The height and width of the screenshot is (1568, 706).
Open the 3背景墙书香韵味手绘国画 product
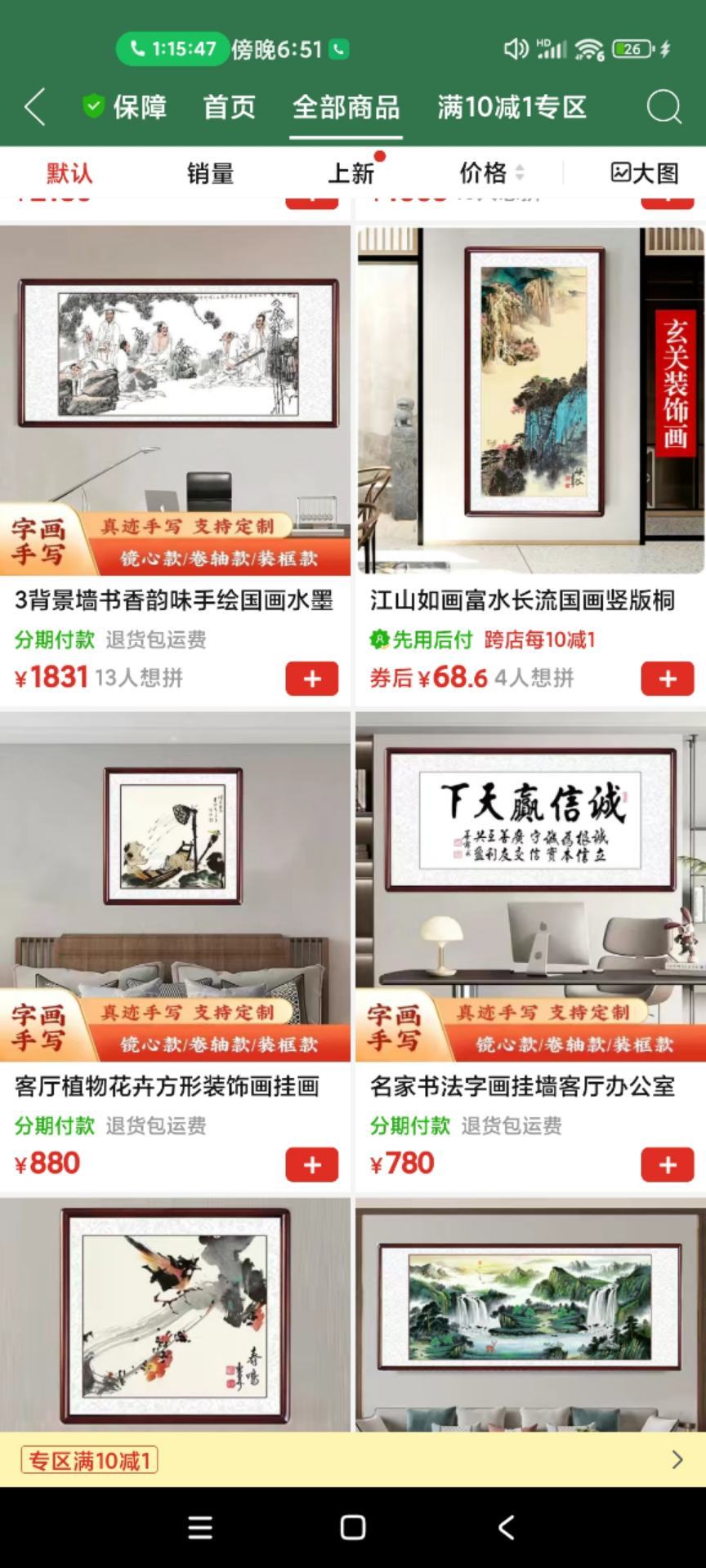click(x=174, y=600)
